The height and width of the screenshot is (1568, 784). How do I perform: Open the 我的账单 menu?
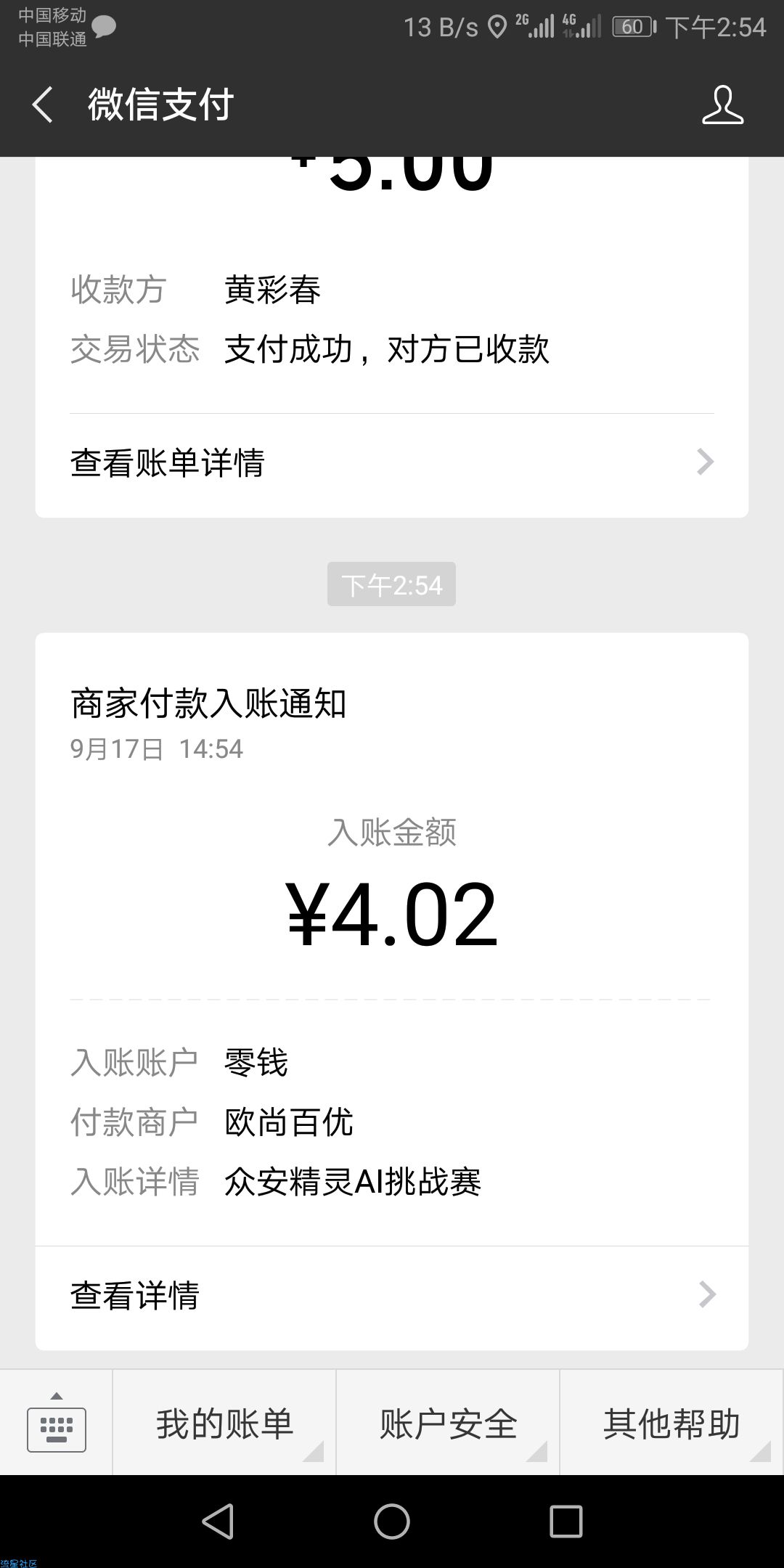click(x=224, y=1423)
